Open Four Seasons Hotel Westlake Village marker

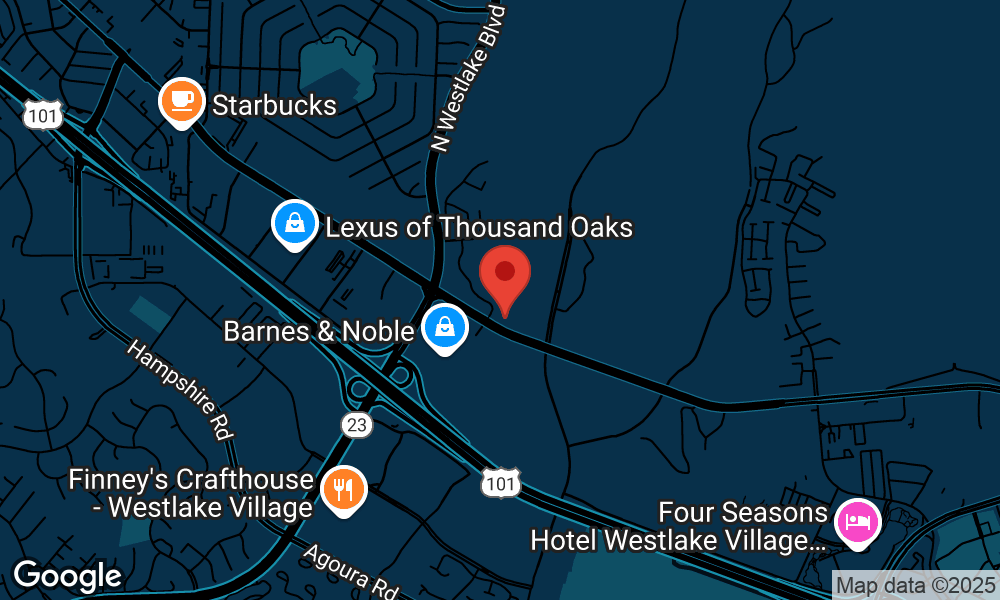tap(858, 522)
